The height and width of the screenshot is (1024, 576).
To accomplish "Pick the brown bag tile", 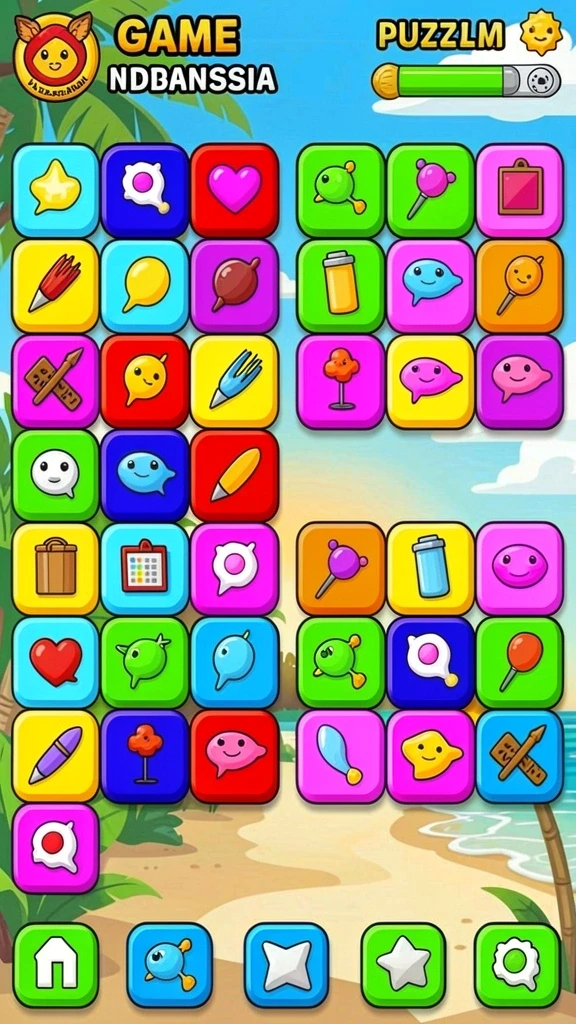I will tap(56, 568).
